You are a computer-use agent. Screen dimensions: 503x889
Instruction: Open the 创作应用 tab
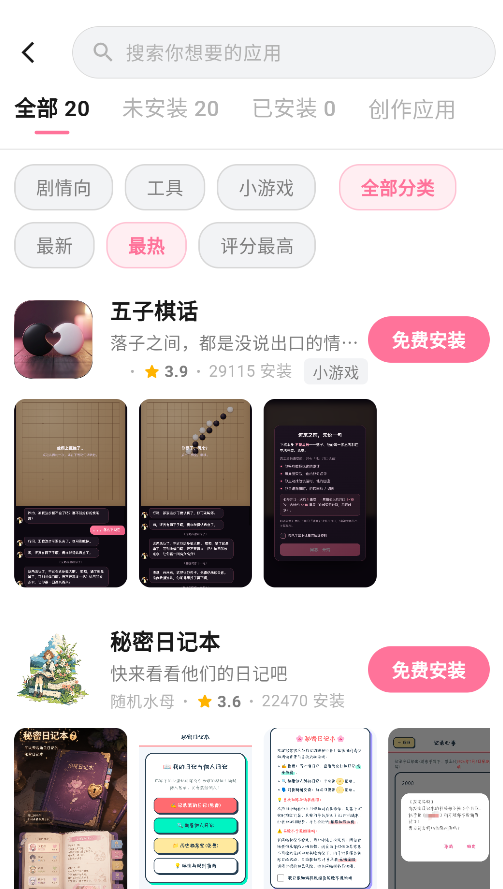(411, 109)
